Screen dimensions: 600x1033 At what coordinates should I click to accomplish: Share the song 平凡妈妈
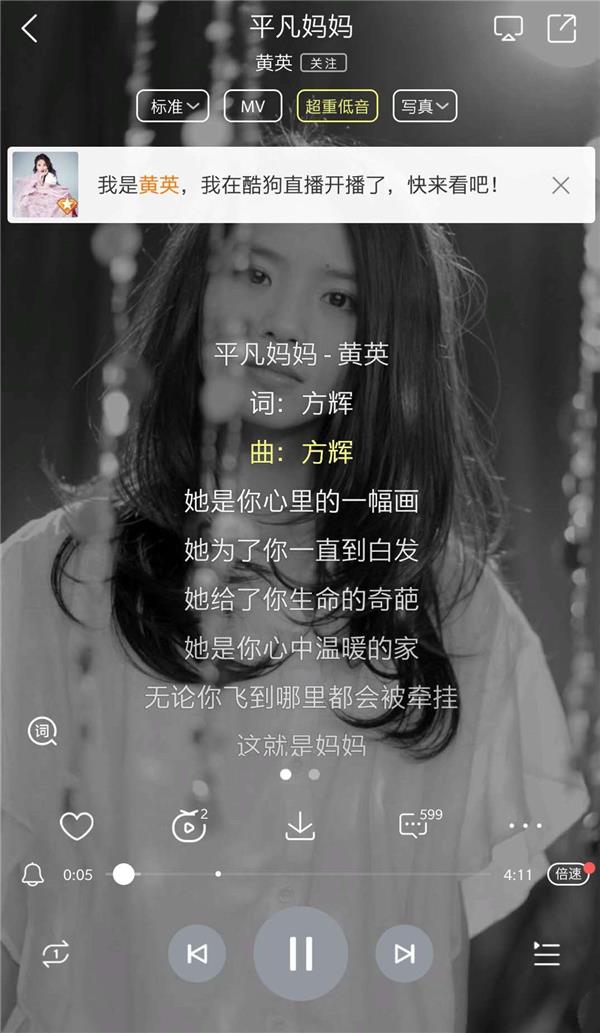tap(562, 29)
